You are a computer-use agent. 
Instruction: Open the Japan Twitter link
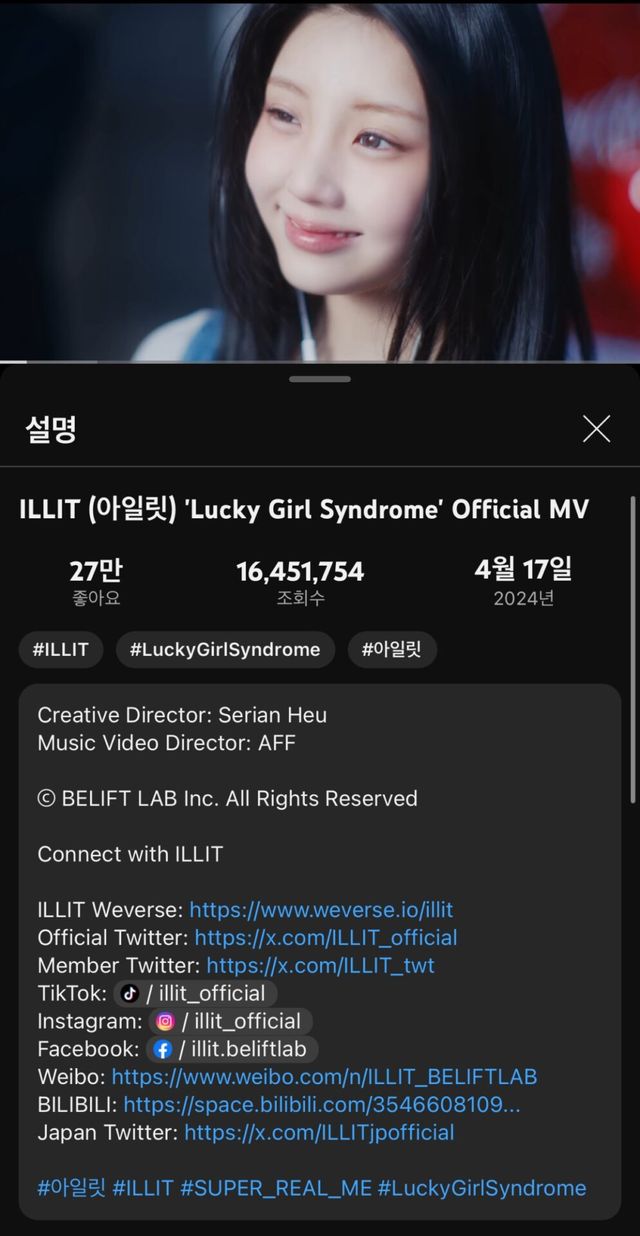point(319,1133)
